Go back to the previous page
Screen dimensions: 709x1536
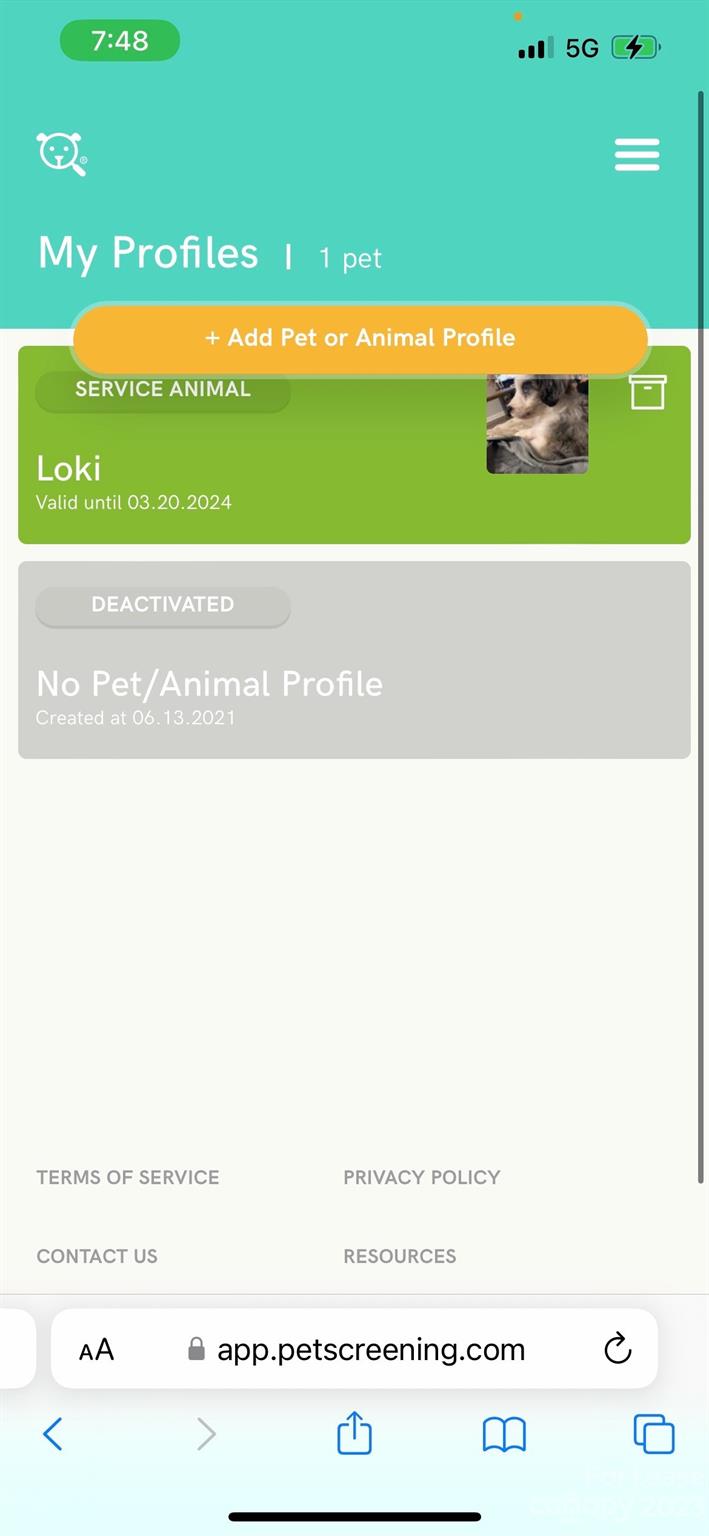click(53, 1434)
